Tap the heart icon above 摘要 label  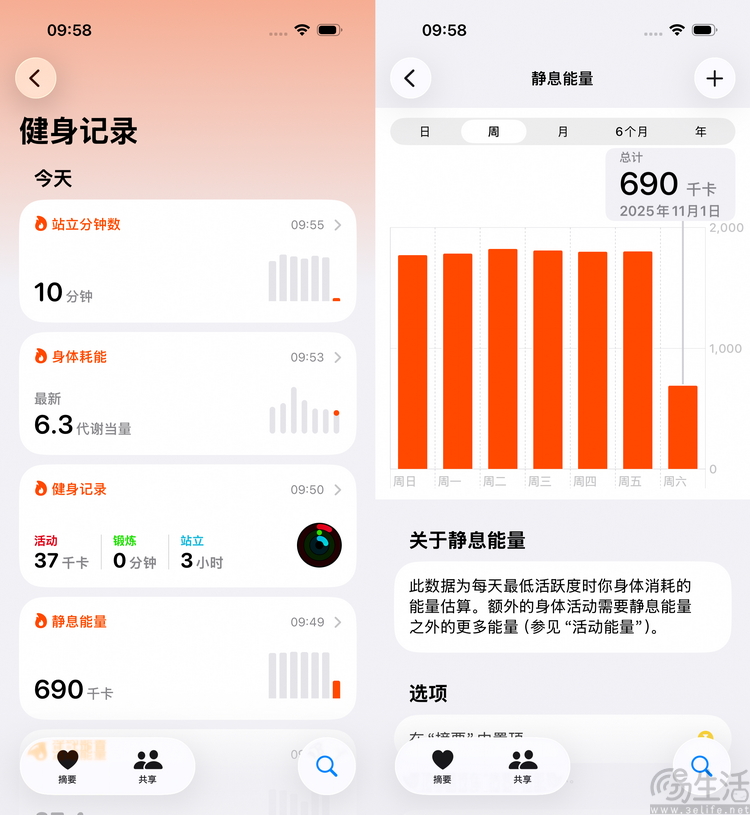[x=67, y=758]
